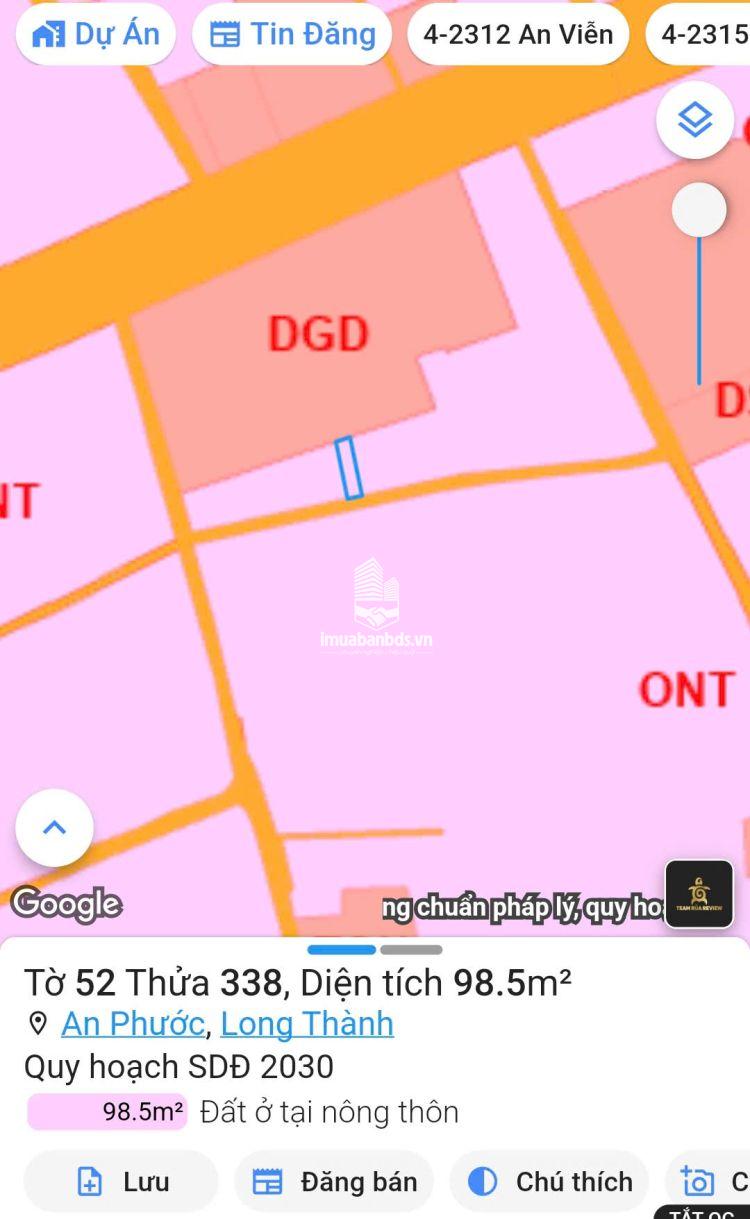Select the Tin Đăng chip
The width and height of the screenshot is (750, 1219).
click(x=293, y=35)
